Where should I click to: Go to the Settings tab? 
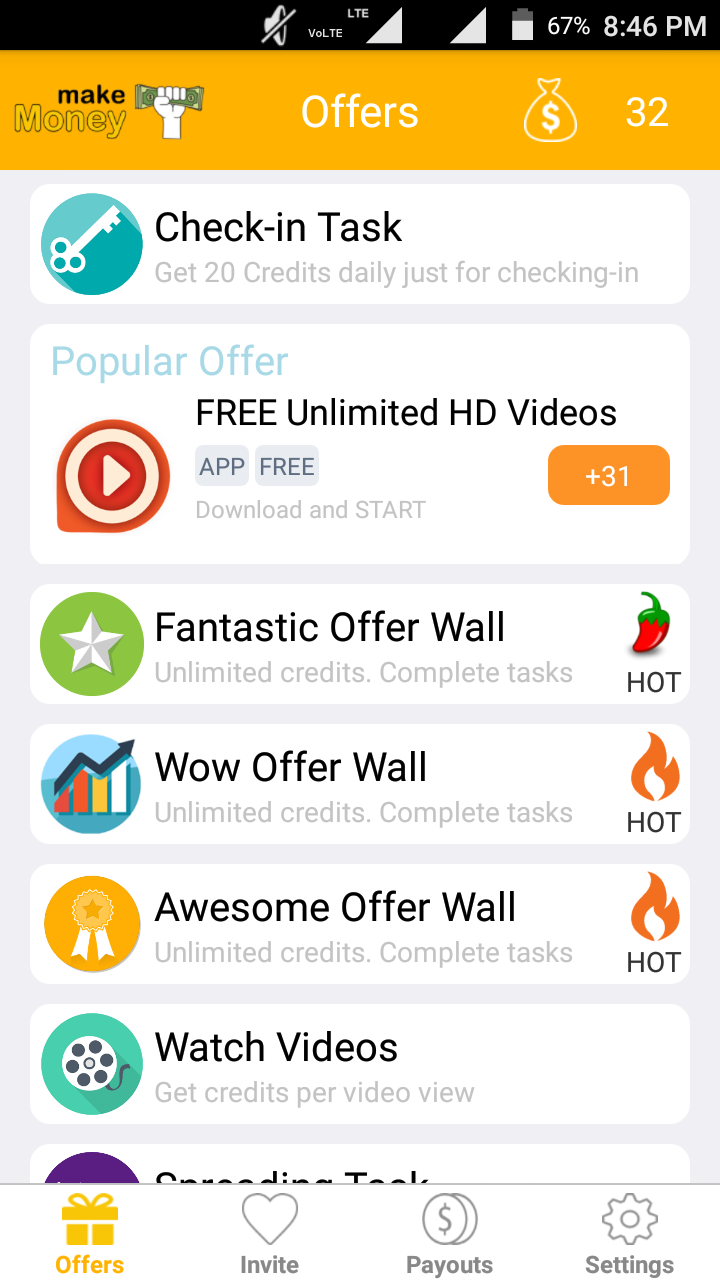pyautogui.click(x=629, y=1234)
